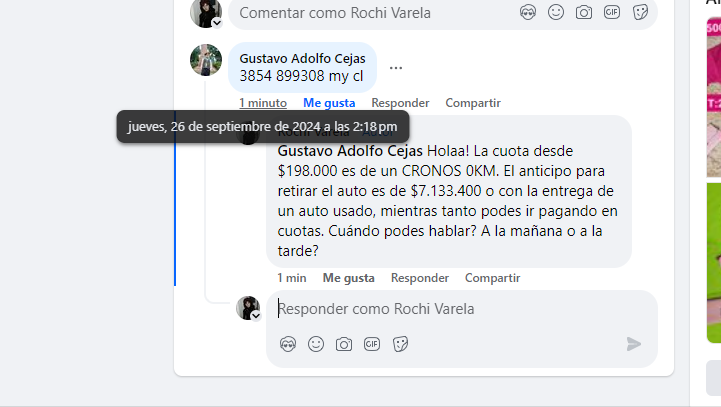Open emoji picker in top comment box
The height and width of the screenshot is (407, 721).
tap(556, 13)
